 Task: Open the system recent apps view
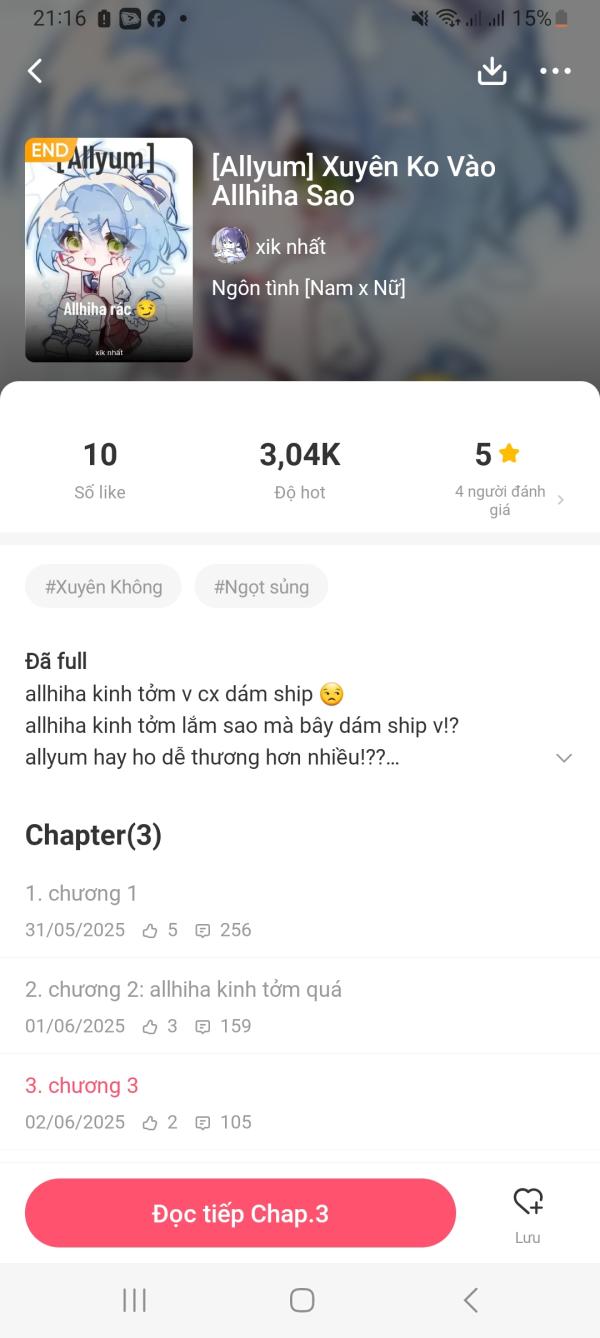tap(134, 1300)
